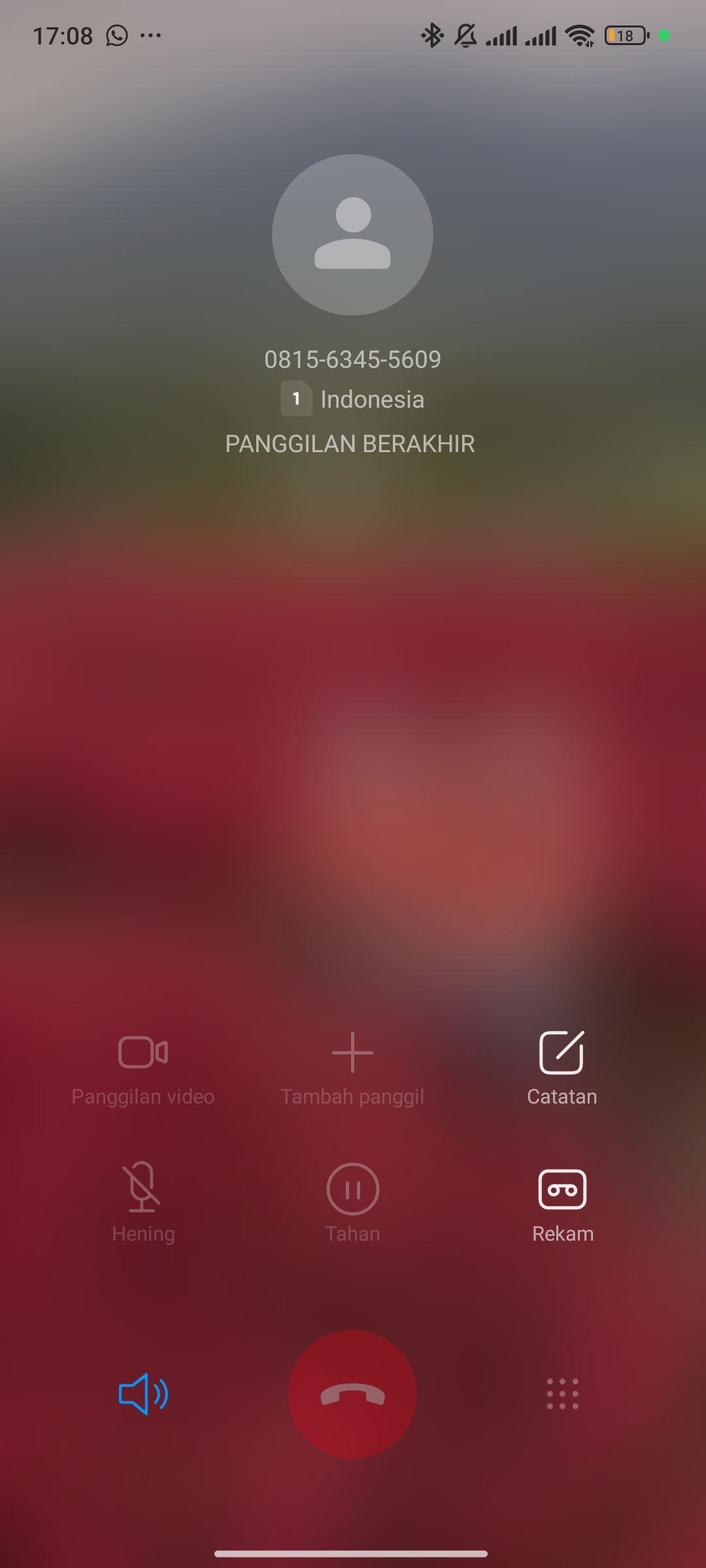
Task: Toggle the loudspeaker icon
Action: (x=143, y=1394)
